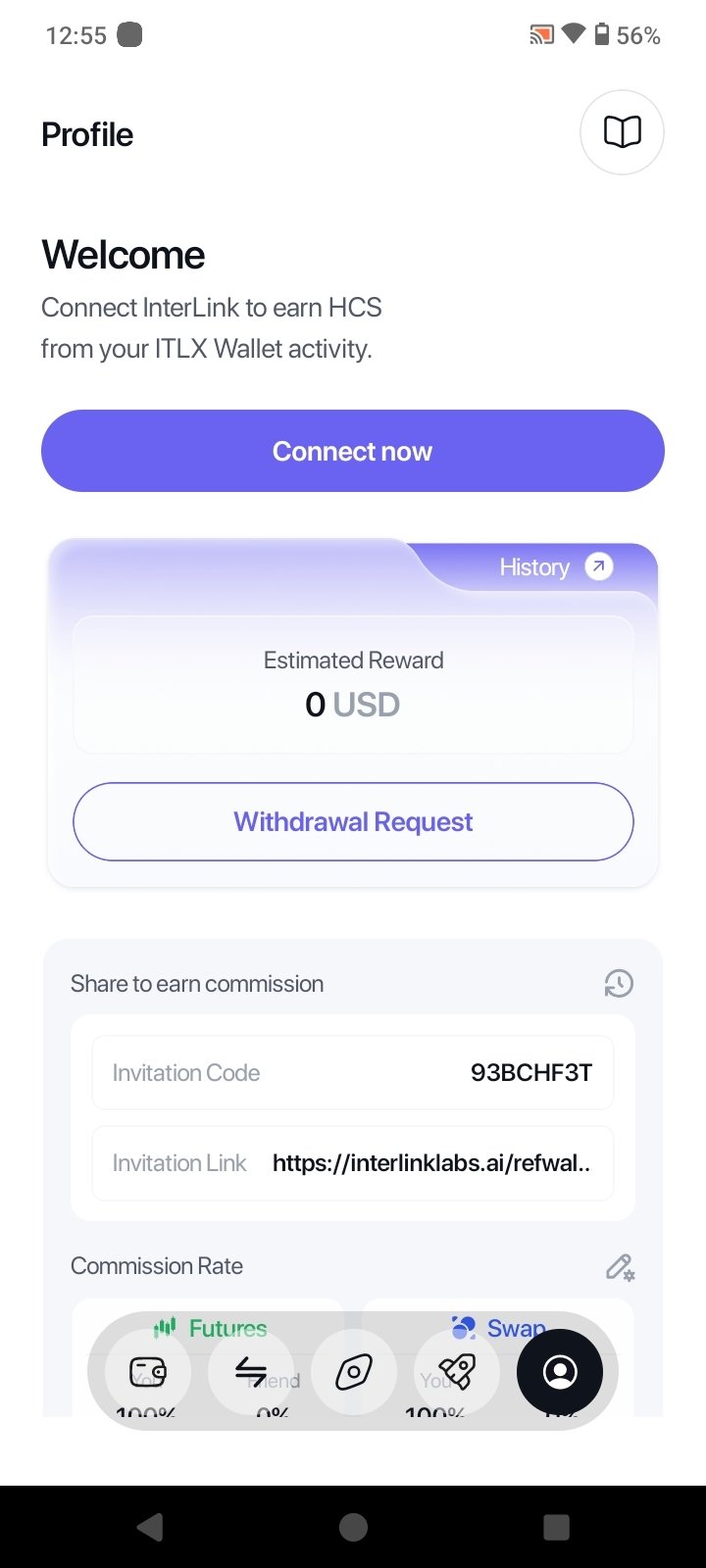Submit a Withdrawal Request

(x=353, y=821)
